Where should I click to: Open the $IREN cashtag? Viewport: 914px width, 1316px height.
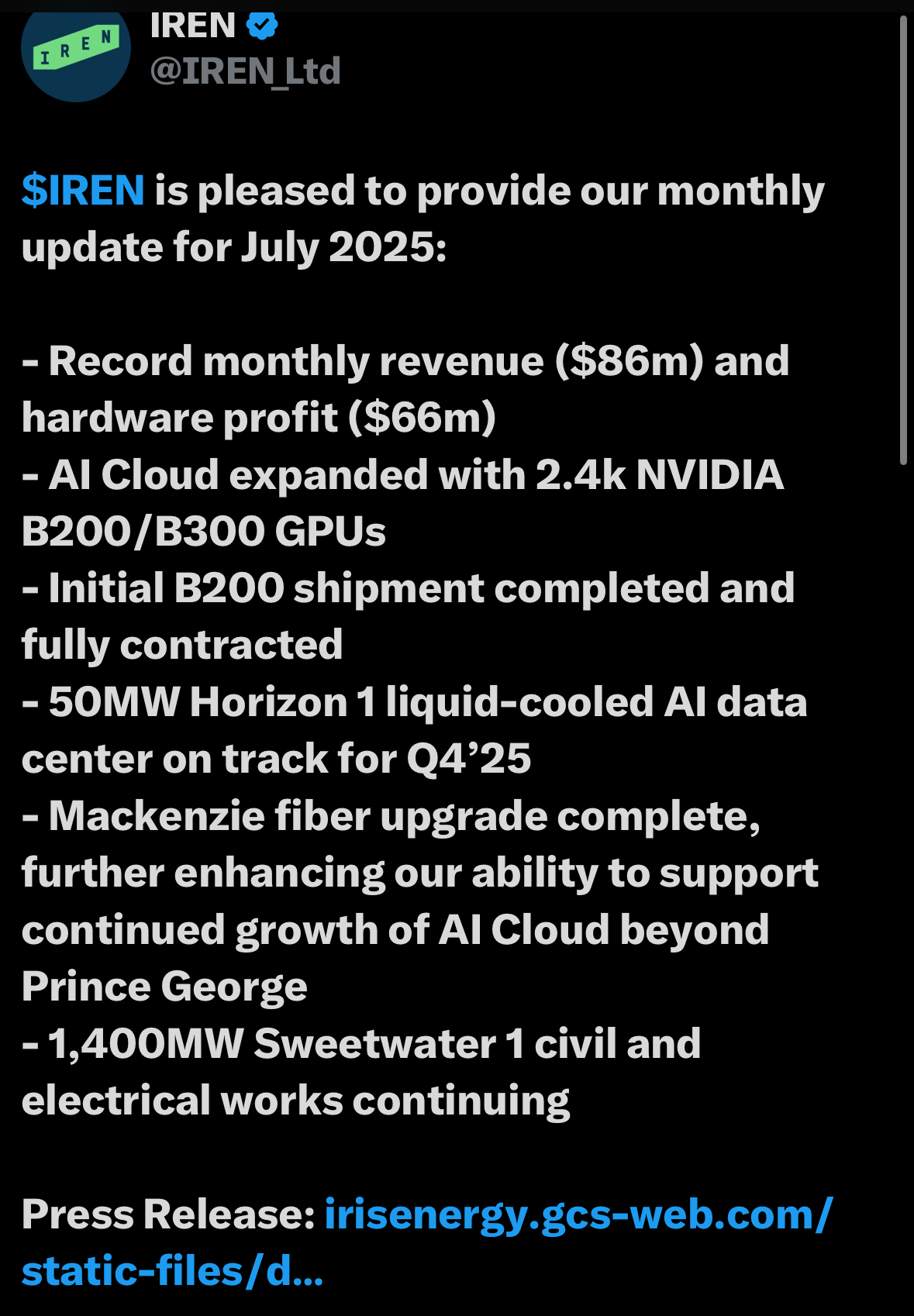click(x=83, y=191)
